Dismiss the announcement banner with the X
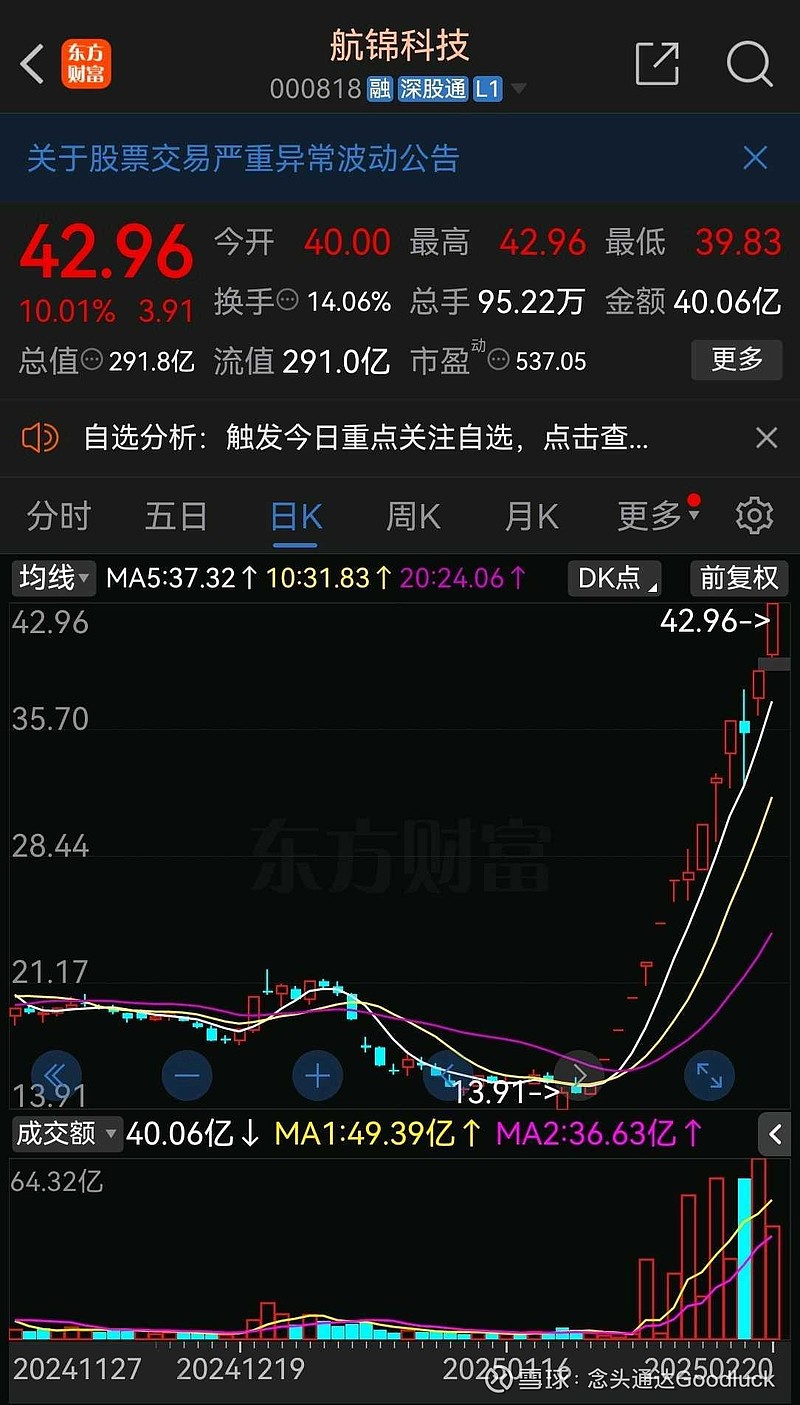The width and height of the screenshot is (800, 1405). 755,159
